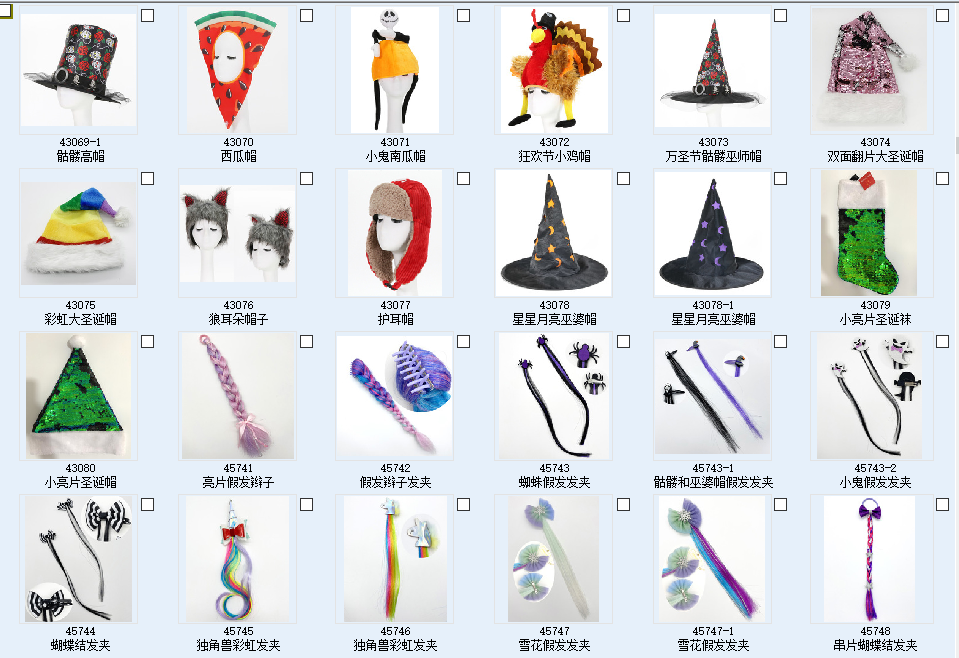Check the box for 43073 万圣节骷髅巫师帽
Viewport: 959px width, 658px height.
(780, 16)
